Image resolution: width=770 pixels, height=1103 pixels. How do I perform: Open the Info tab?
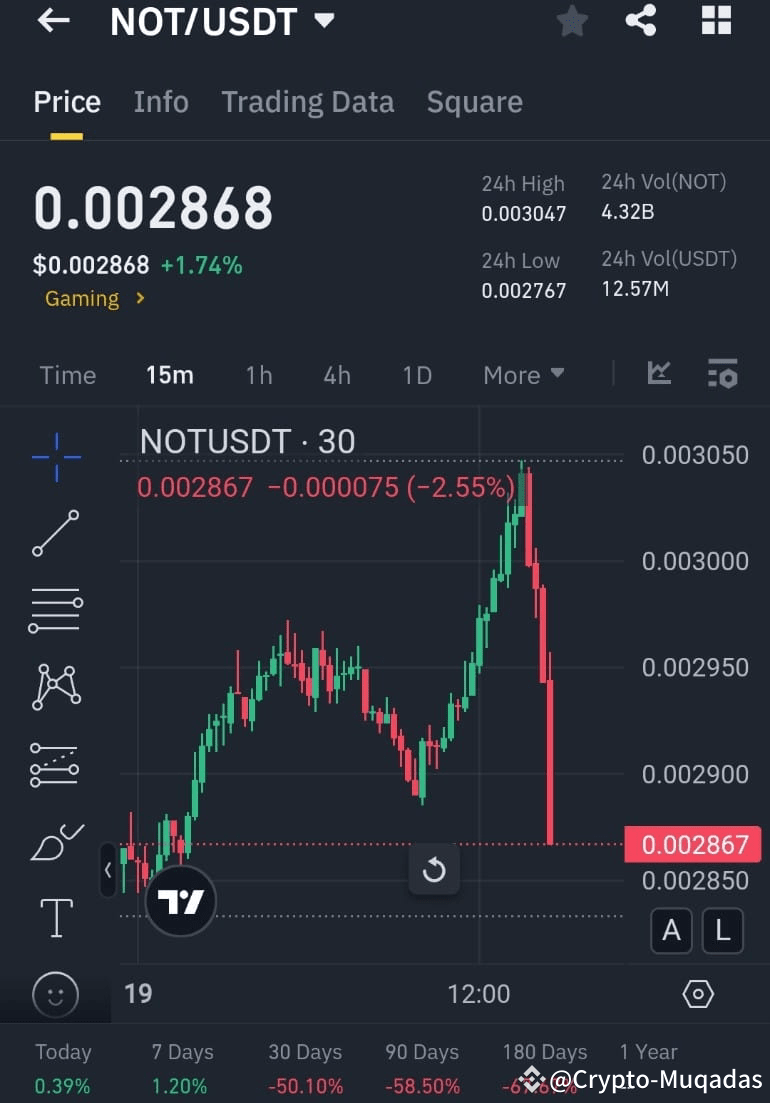pyautogui.click(x=160, y=101)
